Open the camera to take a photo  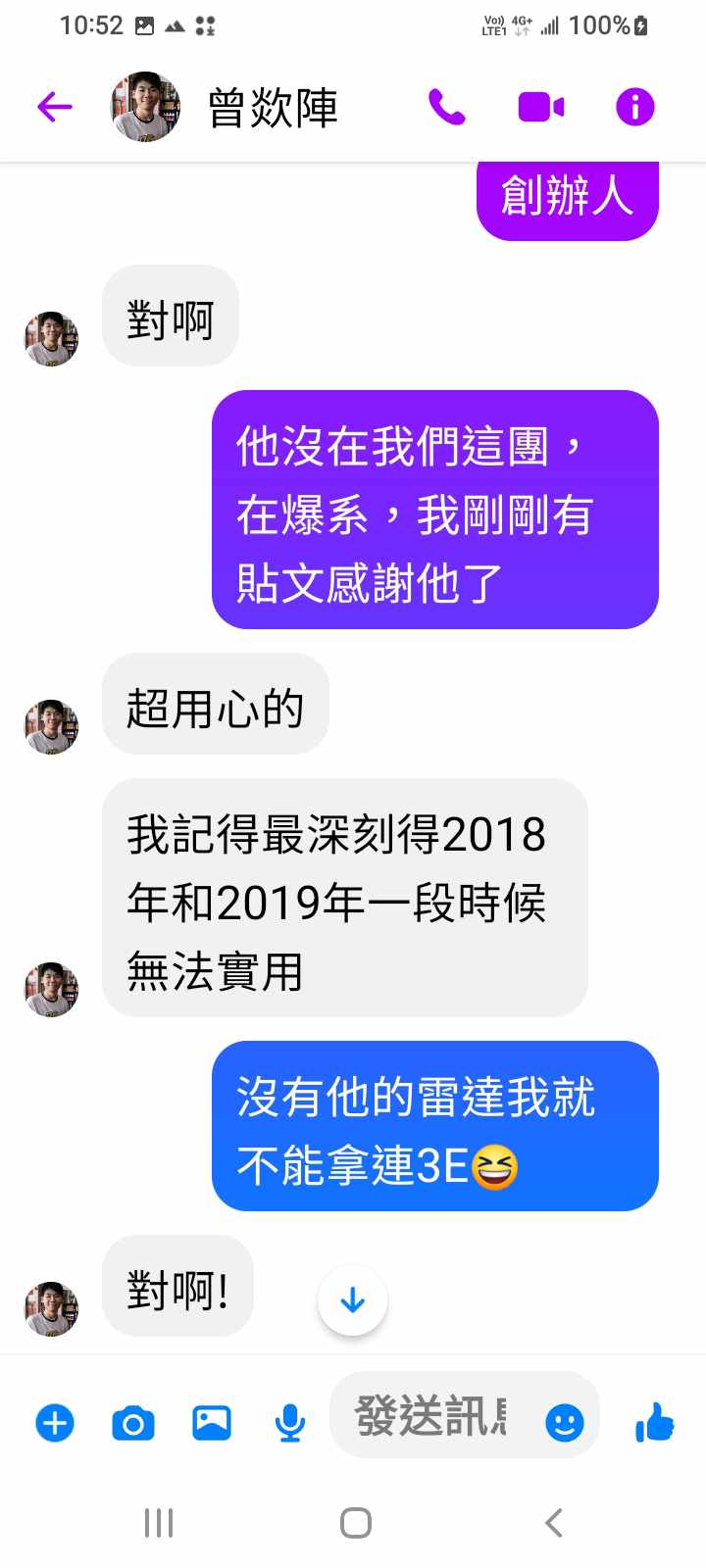pos(133,1422)
